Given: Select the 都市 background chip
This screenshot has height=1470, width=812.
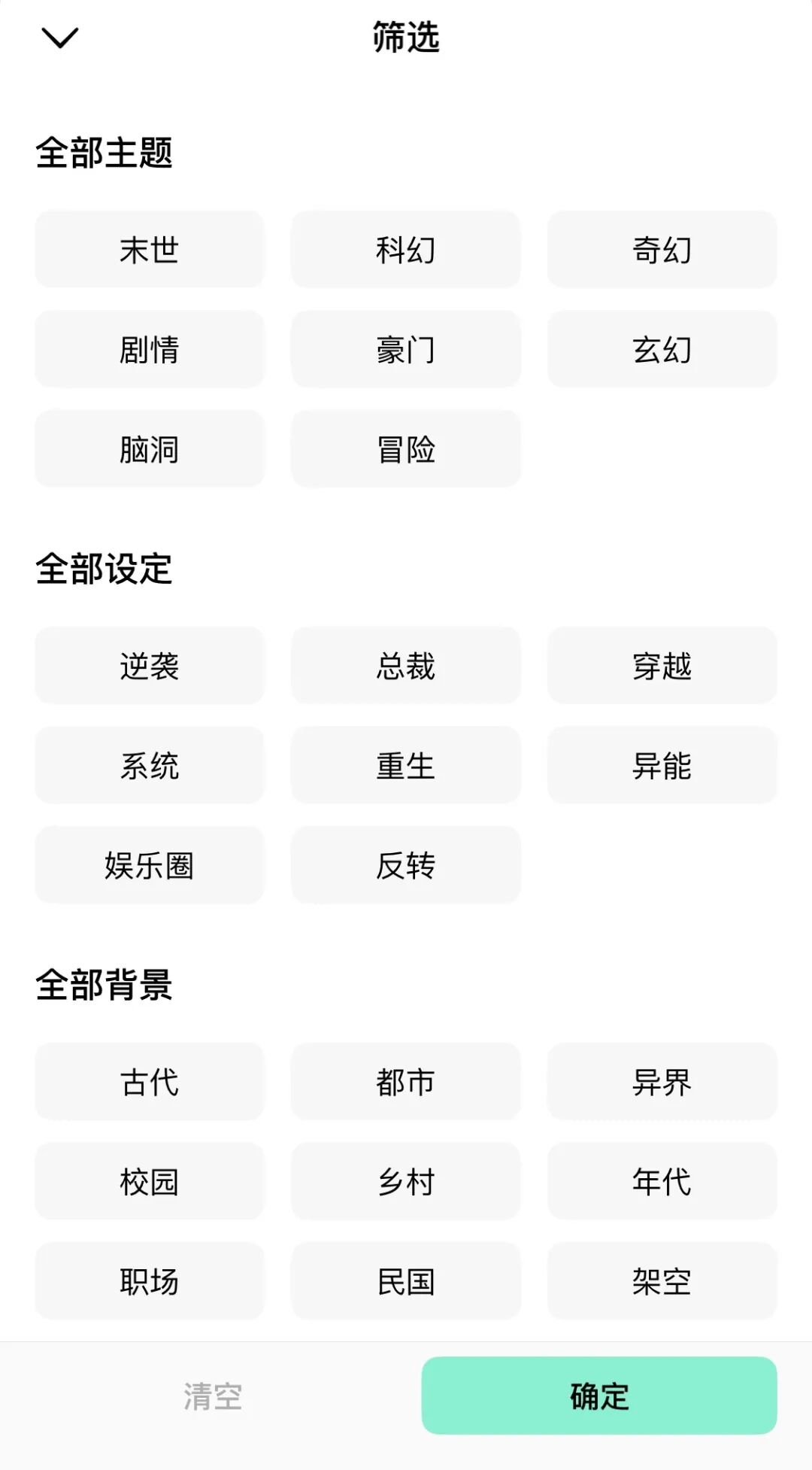Looking at the screenshot, I should pos(406,1082).
